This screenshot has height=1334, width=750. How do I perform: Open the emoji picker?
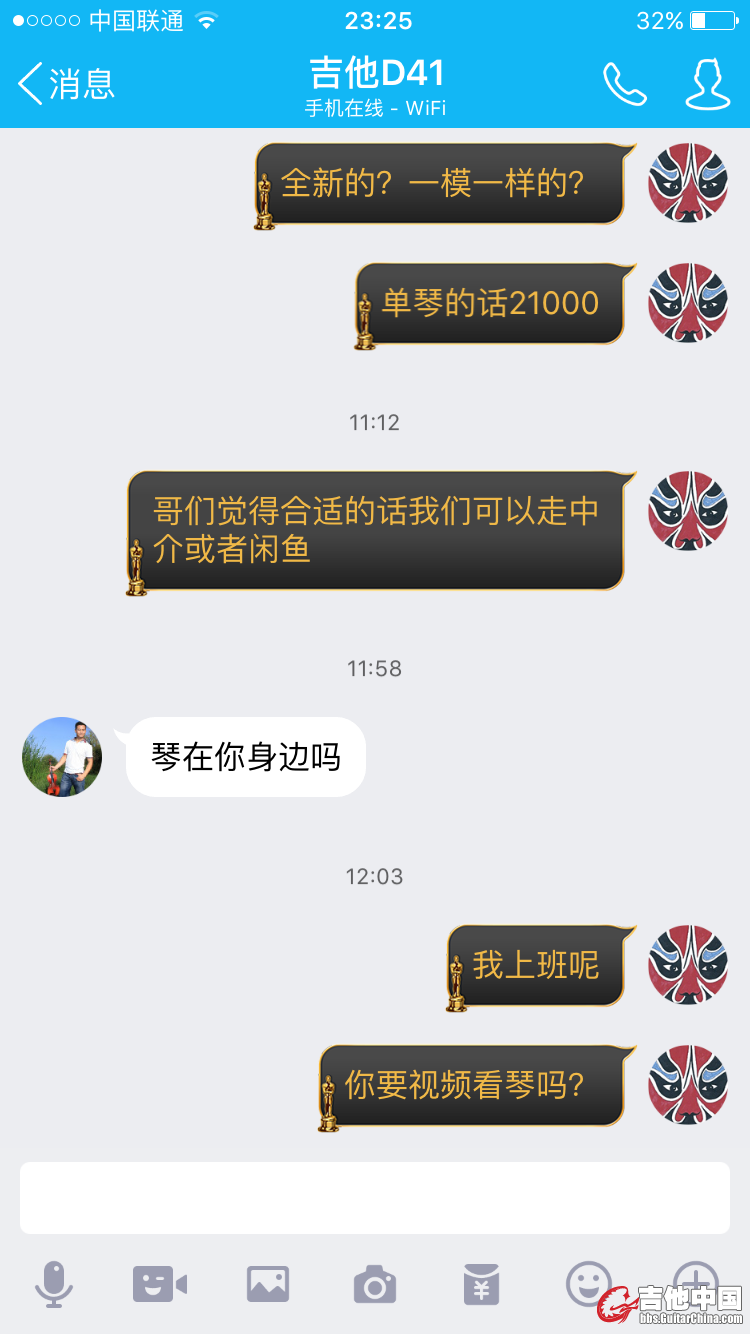pyautogui.click(x=588, y=1281)
